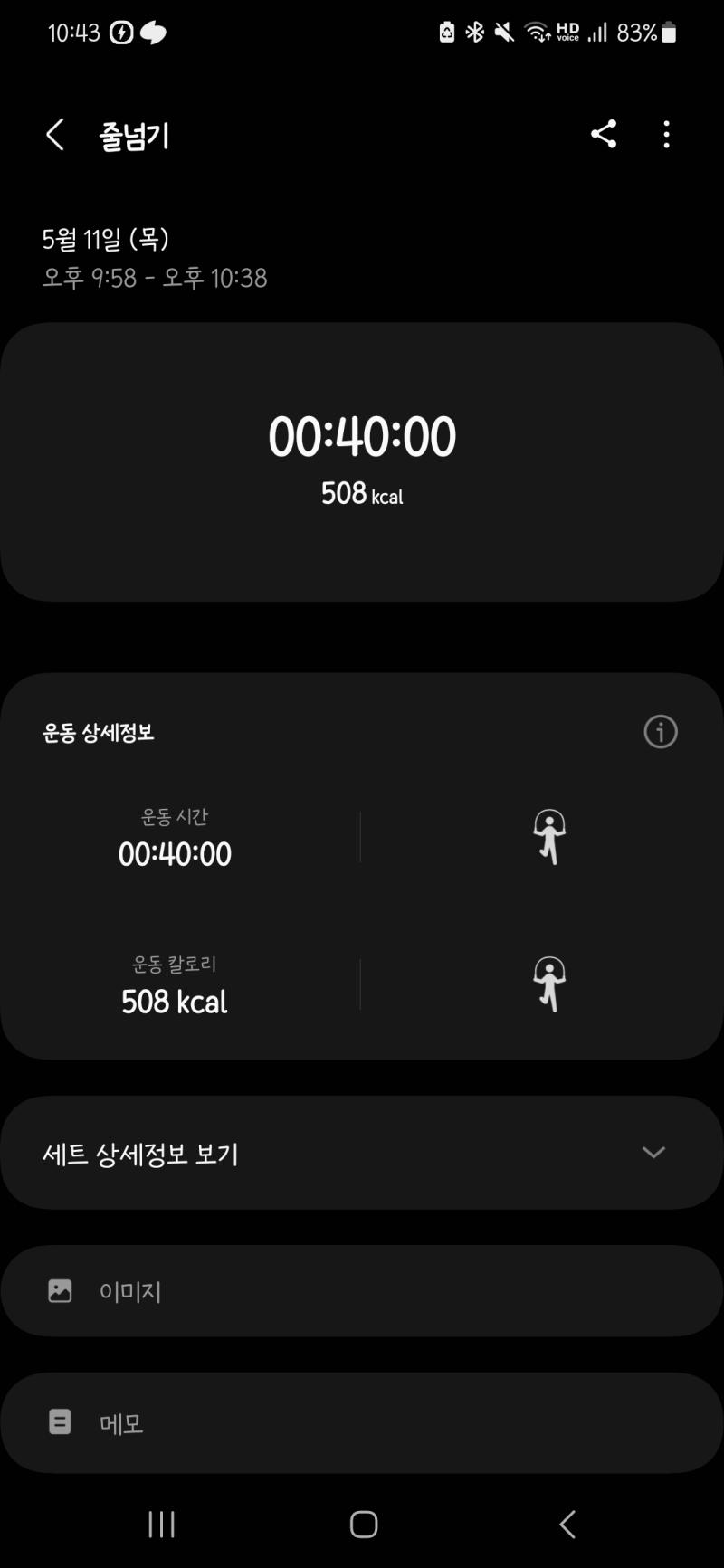This screenshot has width=724, height=1568.
Task: Open the three-dot overflow menu
Action: [x=667, y=134]
